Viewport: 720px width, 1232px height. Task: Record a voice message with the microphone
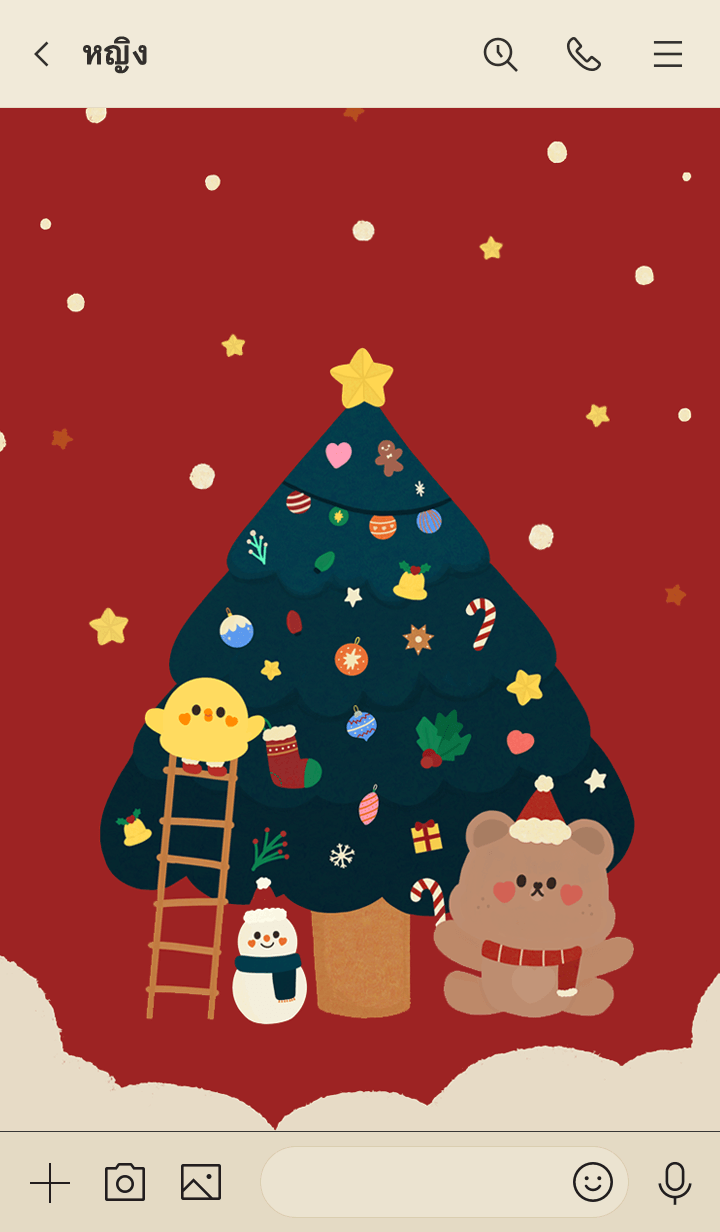pyautogui.click(x=675, y=1183)
